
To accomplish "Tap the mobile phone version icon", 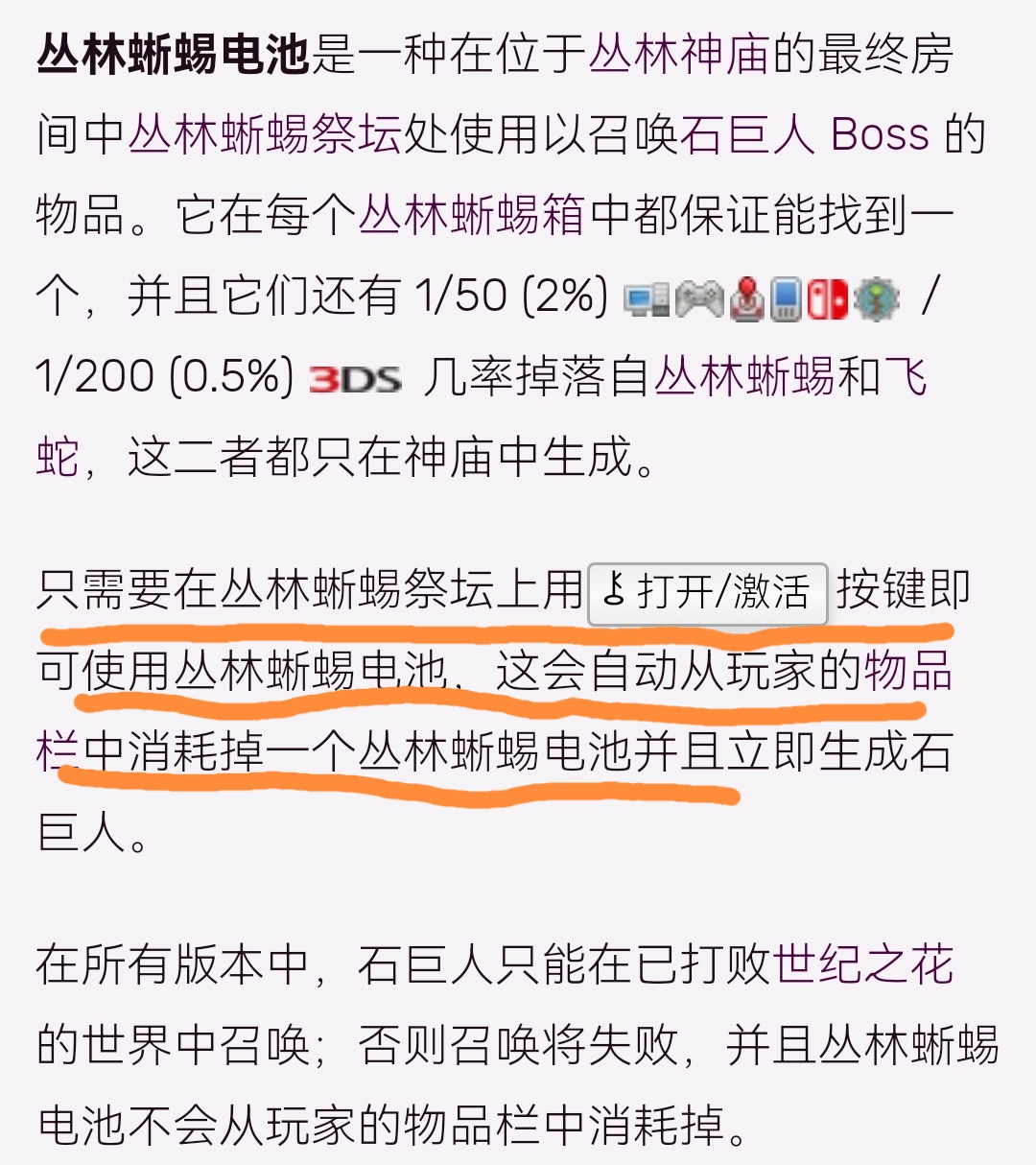I will pos(786,298).
